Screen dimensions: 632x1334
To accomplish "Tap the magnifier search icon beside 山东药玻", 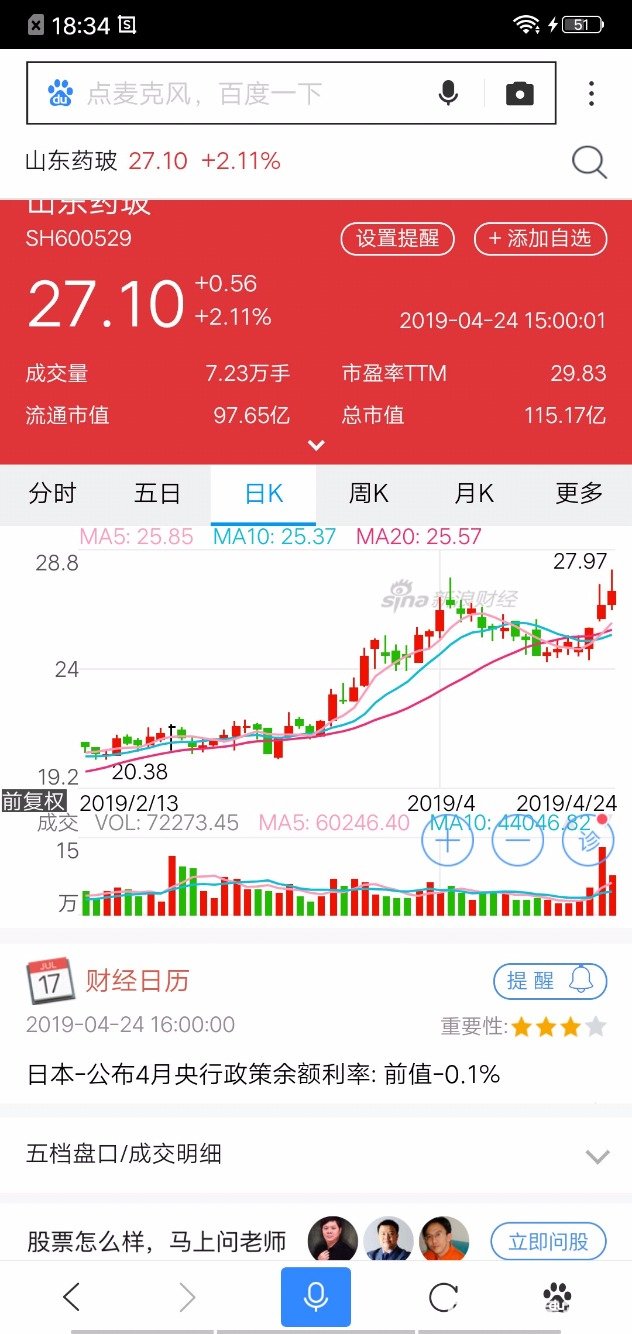I will (x=589, y=161).
